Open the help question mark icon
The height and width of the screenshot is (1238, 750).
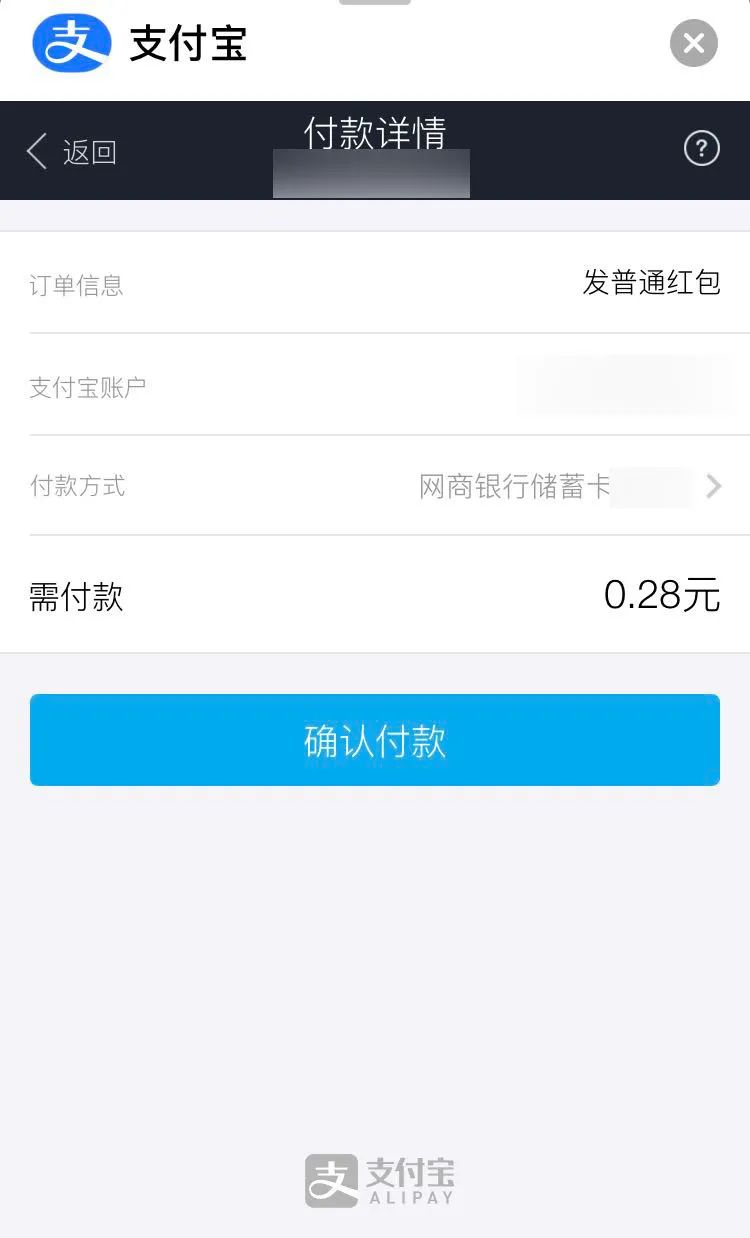coord(702,148)
